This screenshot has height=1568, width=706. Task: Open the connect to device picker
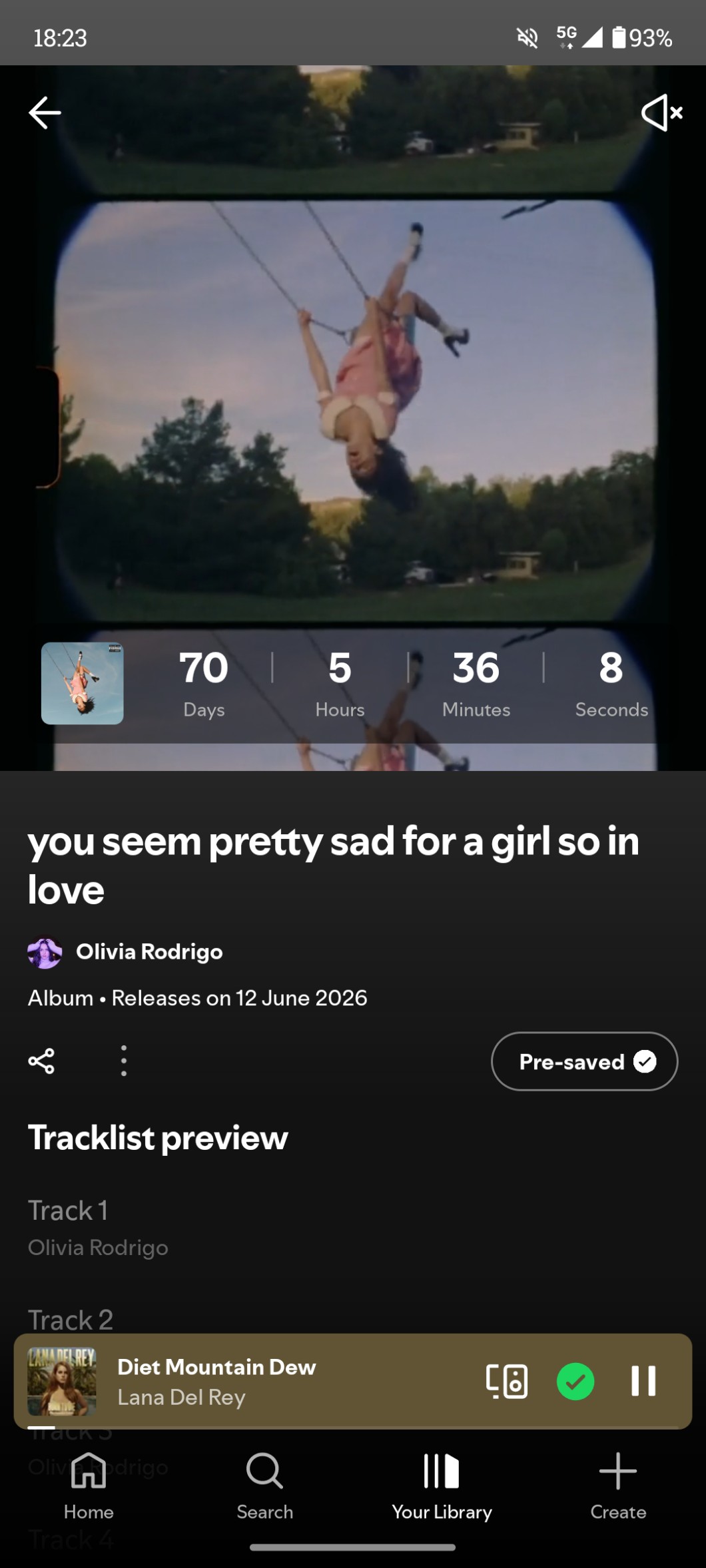point(507,1381)
